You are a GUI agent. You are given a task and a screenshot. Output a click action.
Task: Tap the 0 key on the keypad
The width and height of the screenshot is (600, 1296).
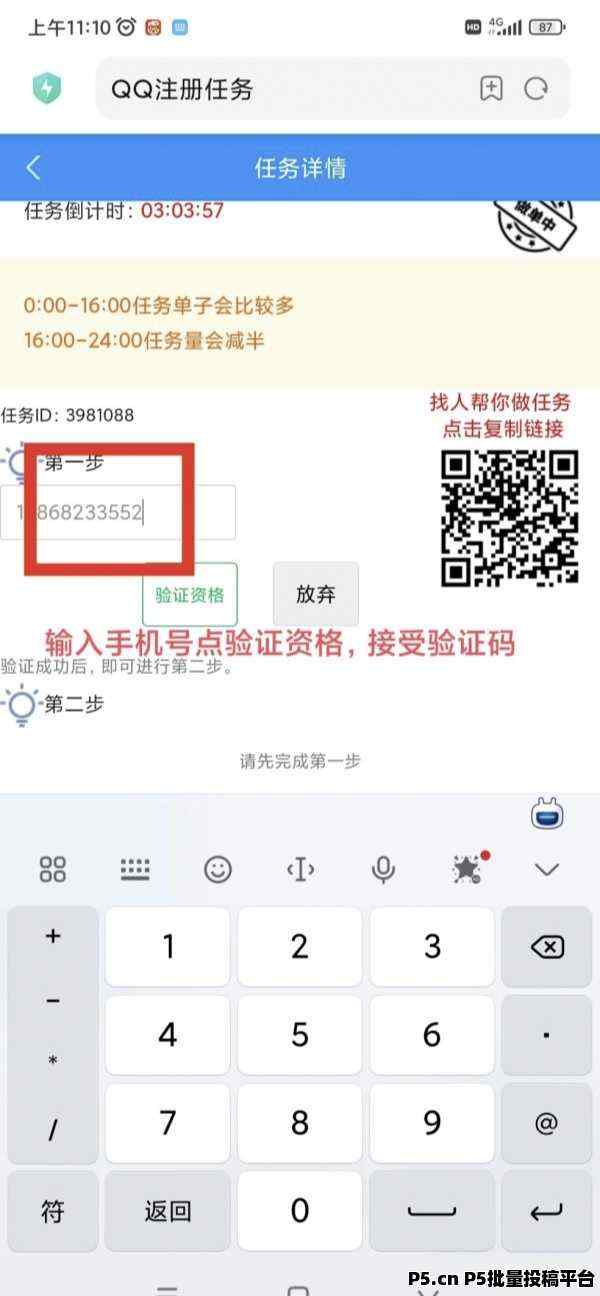click(x=300, y=1211)
